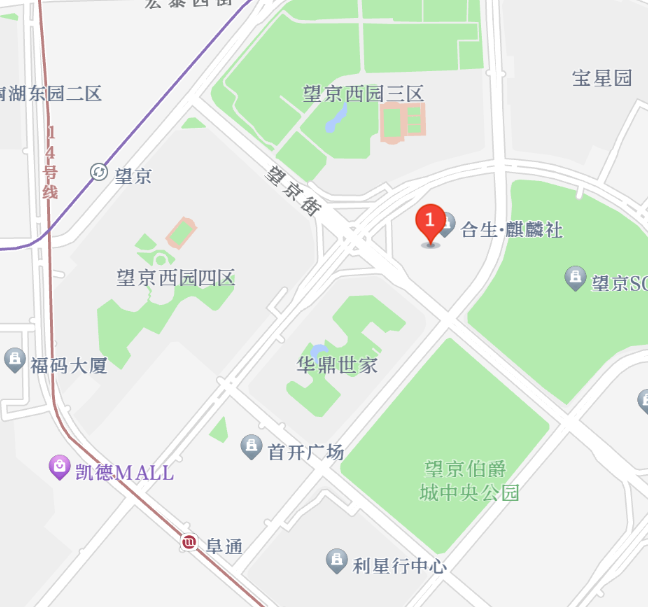Open the 阜通 subway station icon
This screenshot has width=648, height=607.
click(x=189, y=542)
